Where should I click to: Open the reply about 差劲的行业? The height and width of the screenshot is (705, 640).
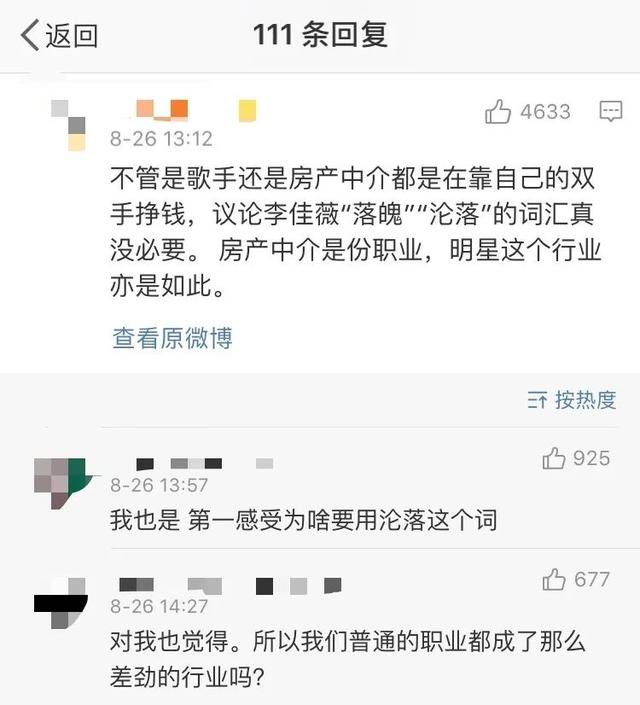click(x=340, y=658)
